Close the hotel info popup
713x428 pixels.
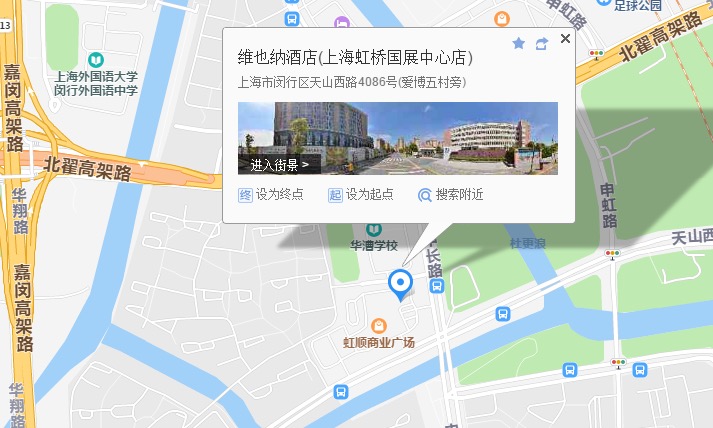pos(565,39)
